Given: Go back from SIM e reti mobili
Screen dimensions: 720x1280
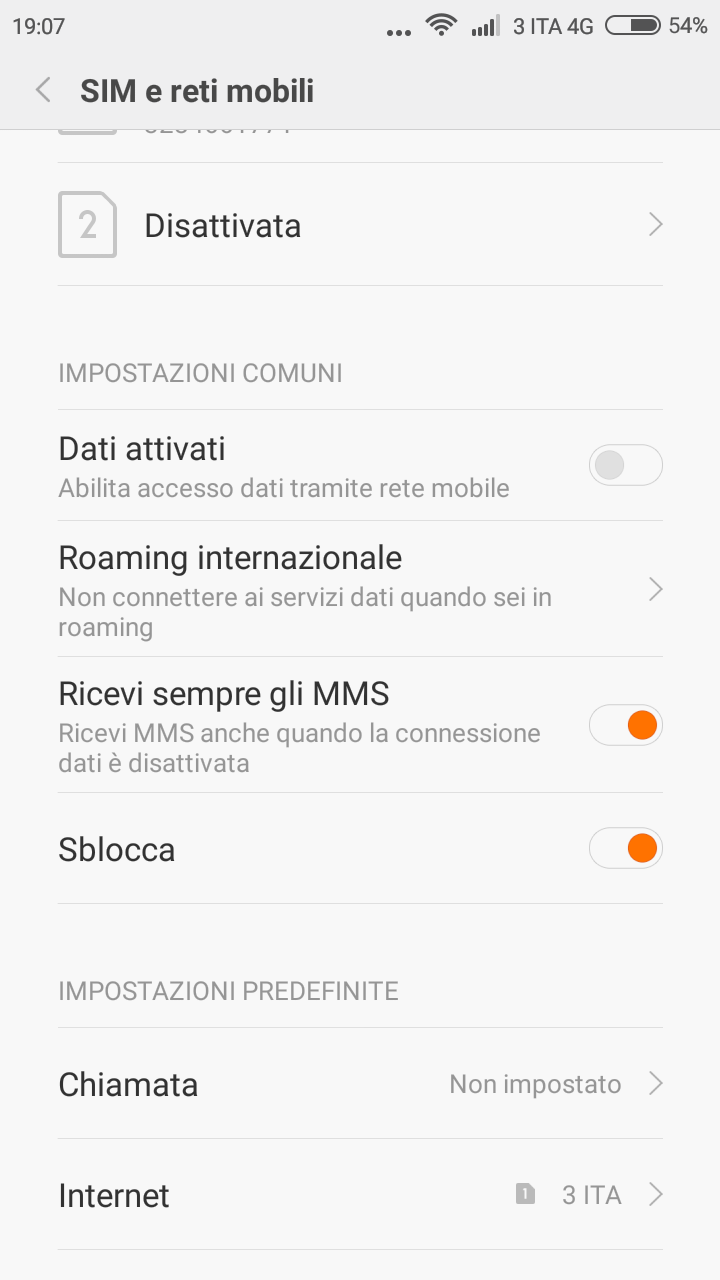Looking at the screenshot, I should point(43,91).
